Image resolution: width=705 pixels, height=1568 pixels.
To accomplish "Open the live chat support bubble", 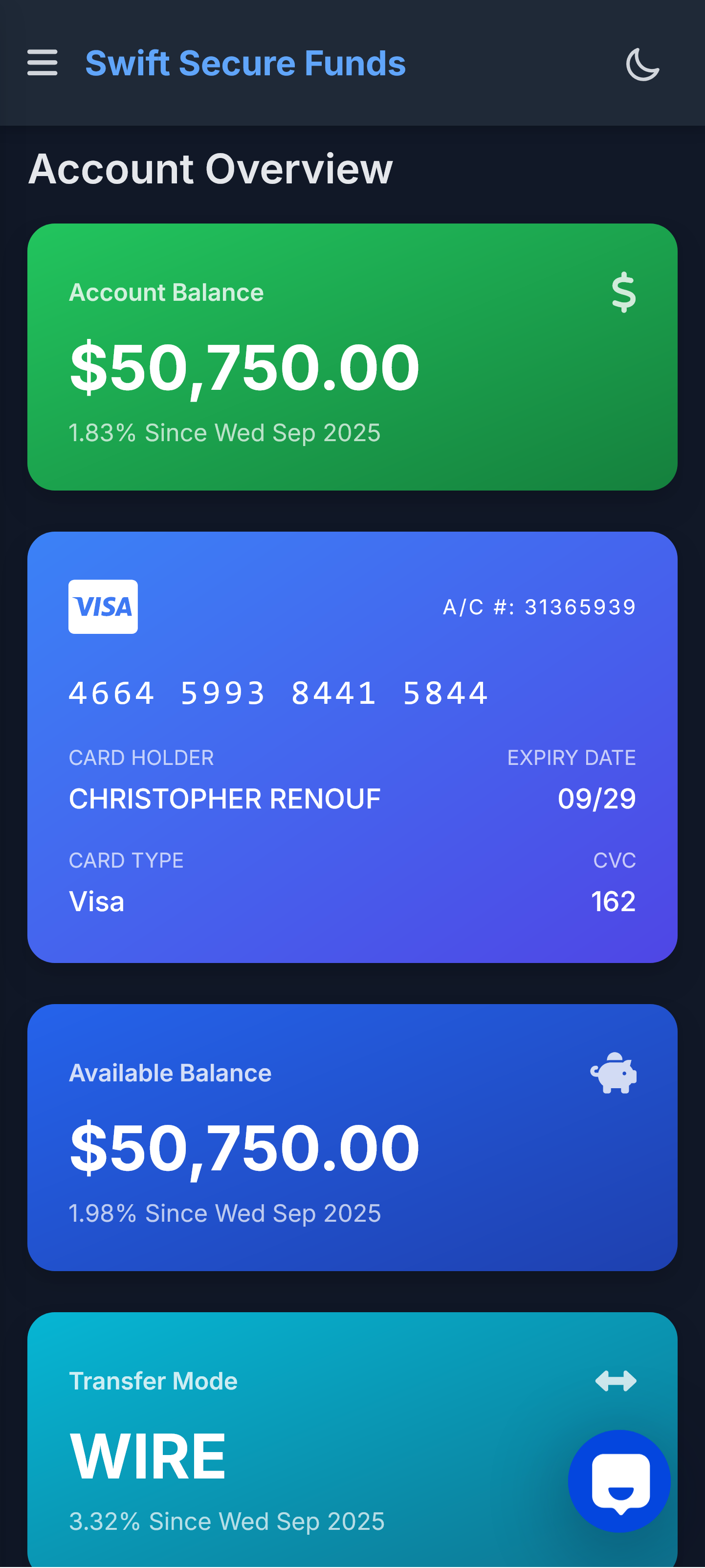I will pyautogui.click(x=618, y=1481).
